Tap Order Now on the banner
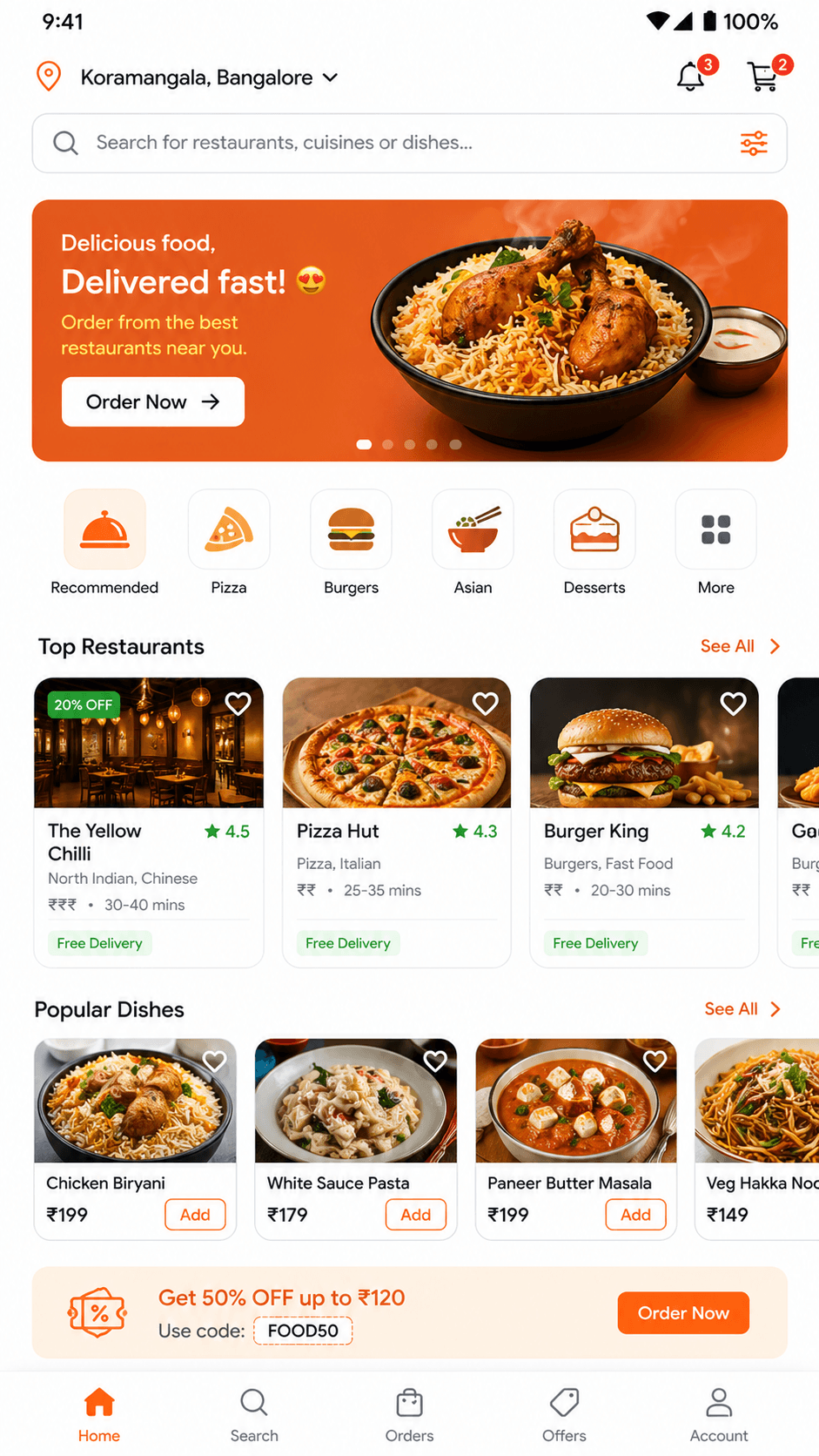Viewport: 819px width, 1456px height. (x=153, y=401)
